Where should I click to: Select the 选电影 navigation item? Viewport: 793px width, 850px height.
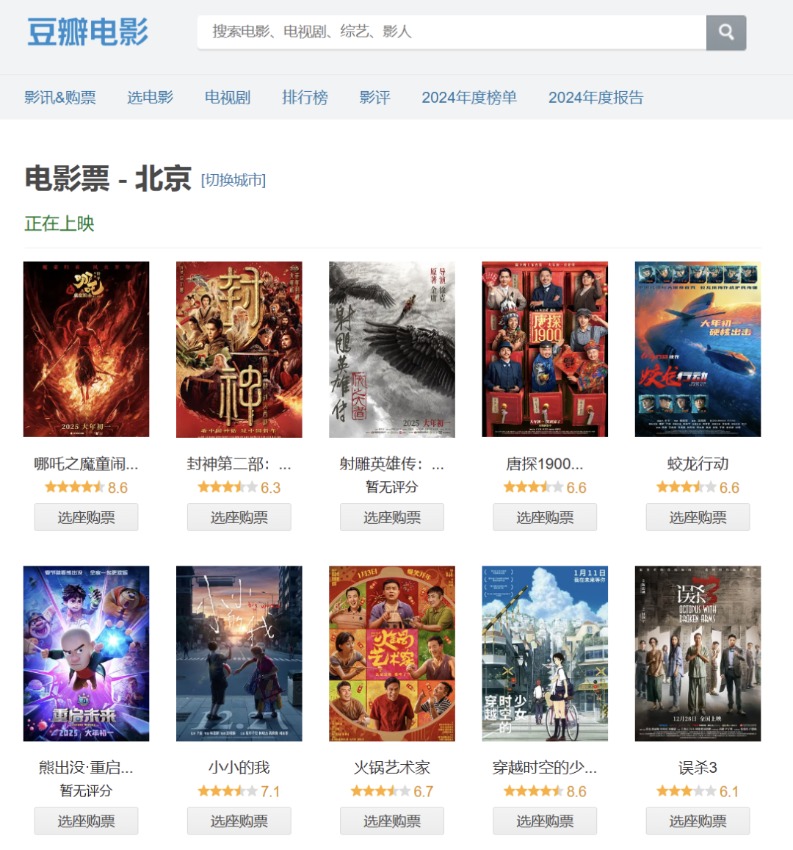[148, 97]
